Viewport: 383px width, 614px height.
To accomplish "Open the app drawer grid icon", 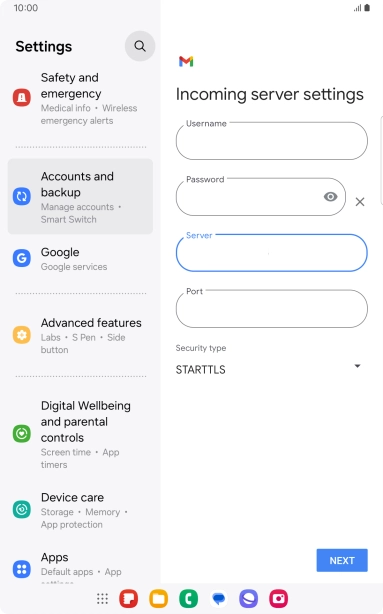I will coord(102,598).
